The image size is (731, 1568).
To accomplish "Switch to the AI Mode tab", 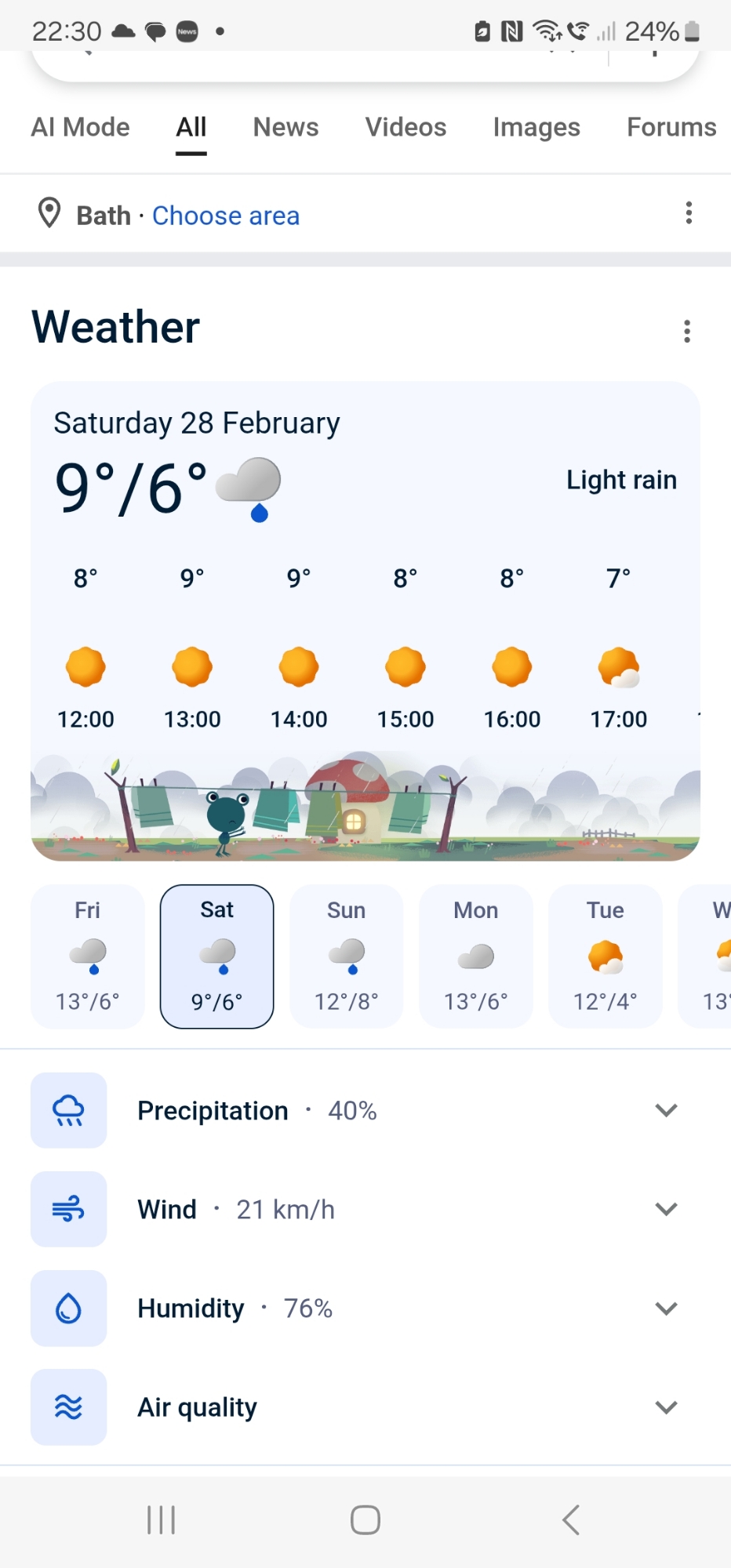I will pos(80,127).
